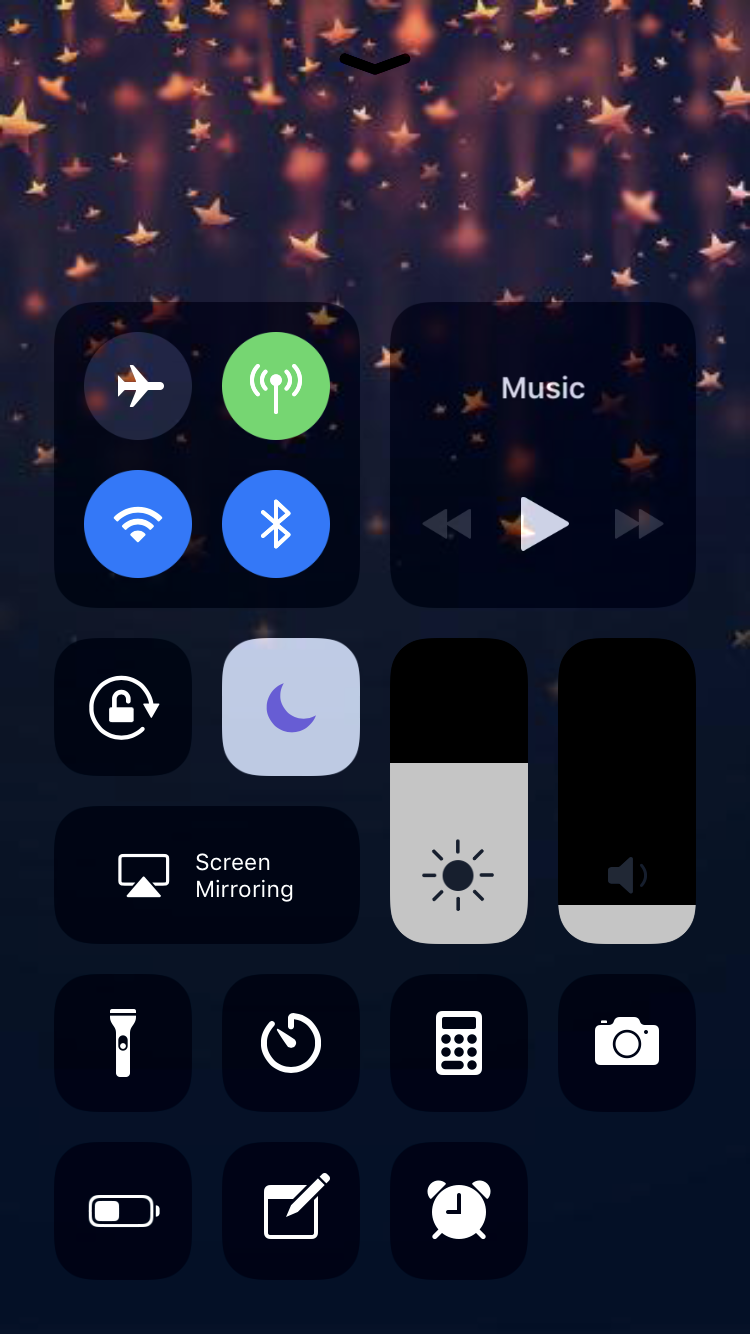Collapse Control Center via top chevron

tap(375, 64)
